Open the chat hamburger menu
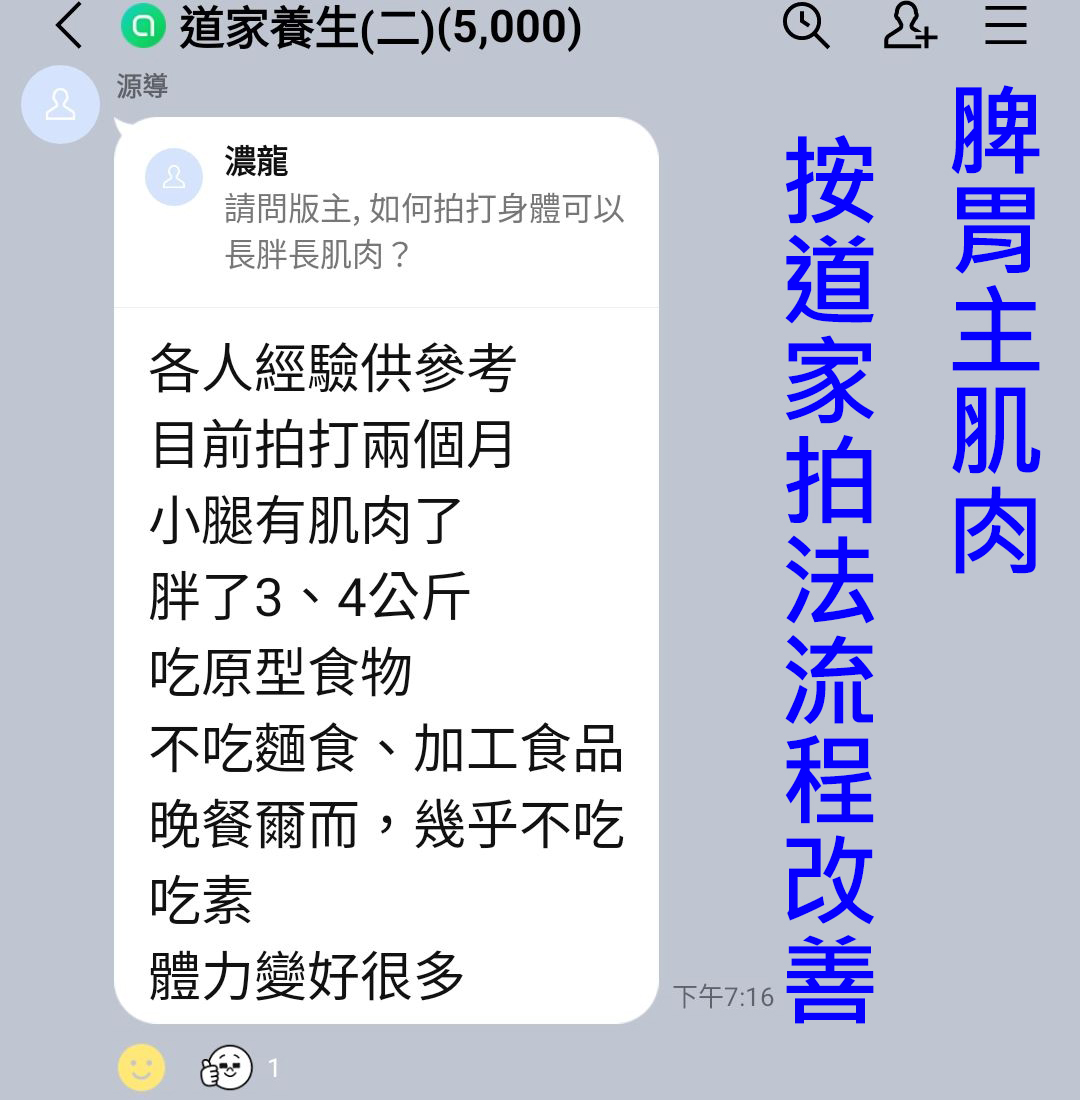Viewport: 1080px width, 1100px height. pyautogui.click(x=1005, y=26)
